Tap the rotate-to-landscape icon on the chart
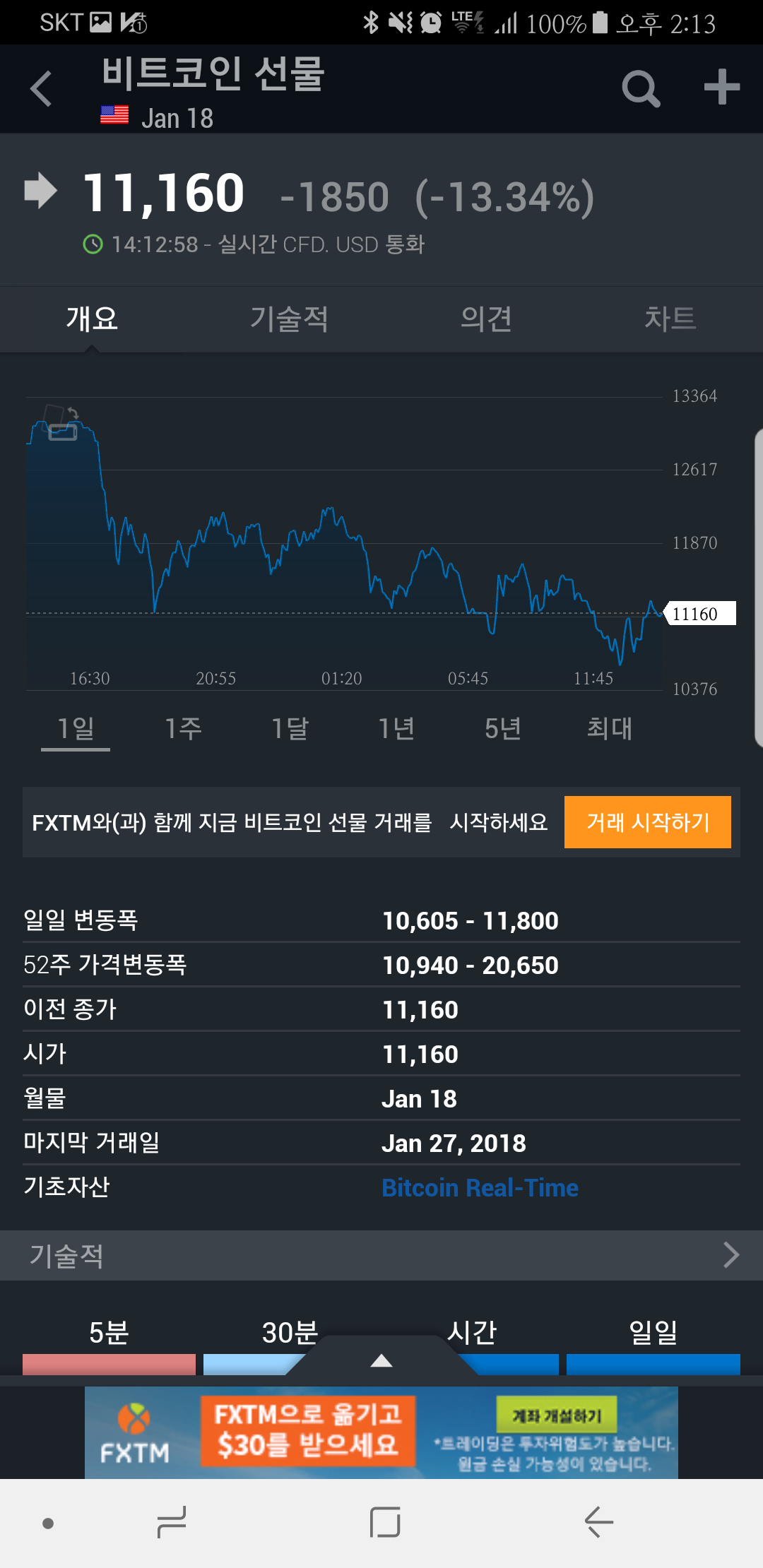 tap(62, 422)
